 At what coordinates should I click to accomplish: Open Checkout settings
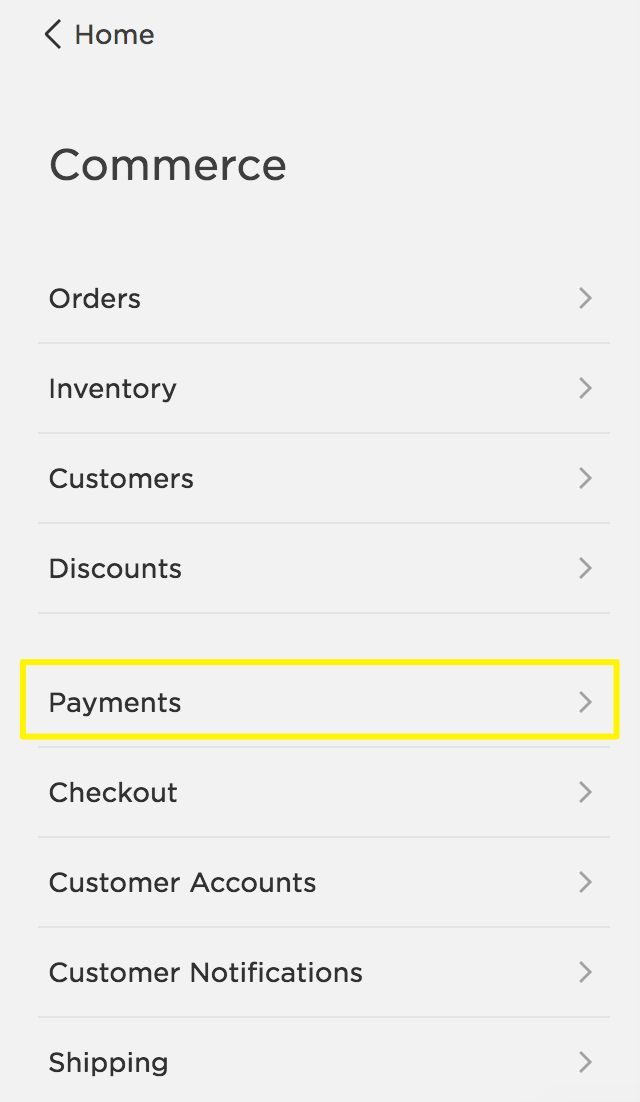coord(320,792)
